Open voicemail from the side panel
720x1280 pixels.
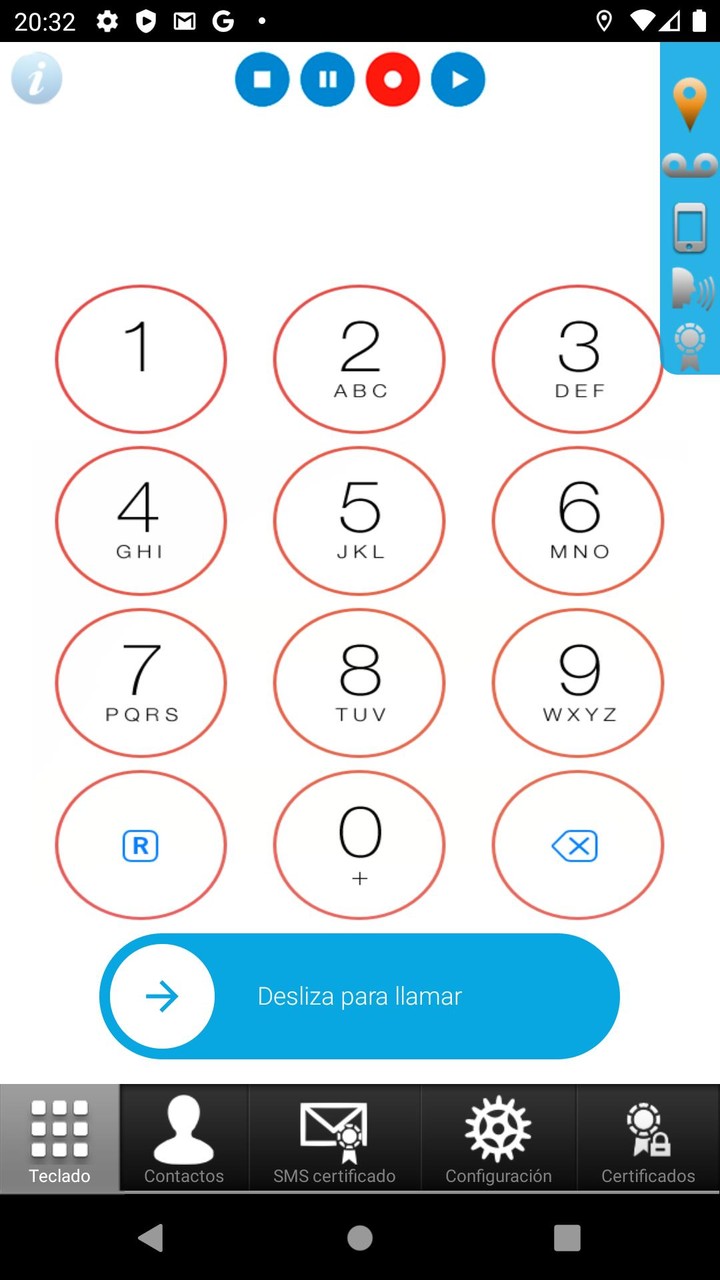[x=690, y=165]
